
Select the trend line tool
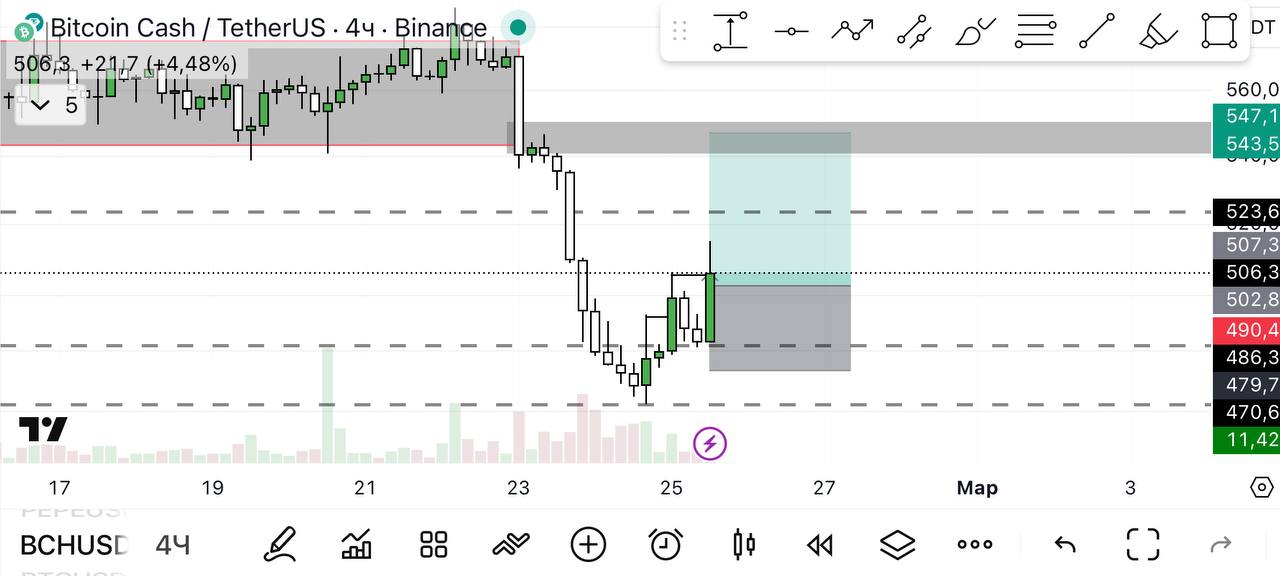1097,31
